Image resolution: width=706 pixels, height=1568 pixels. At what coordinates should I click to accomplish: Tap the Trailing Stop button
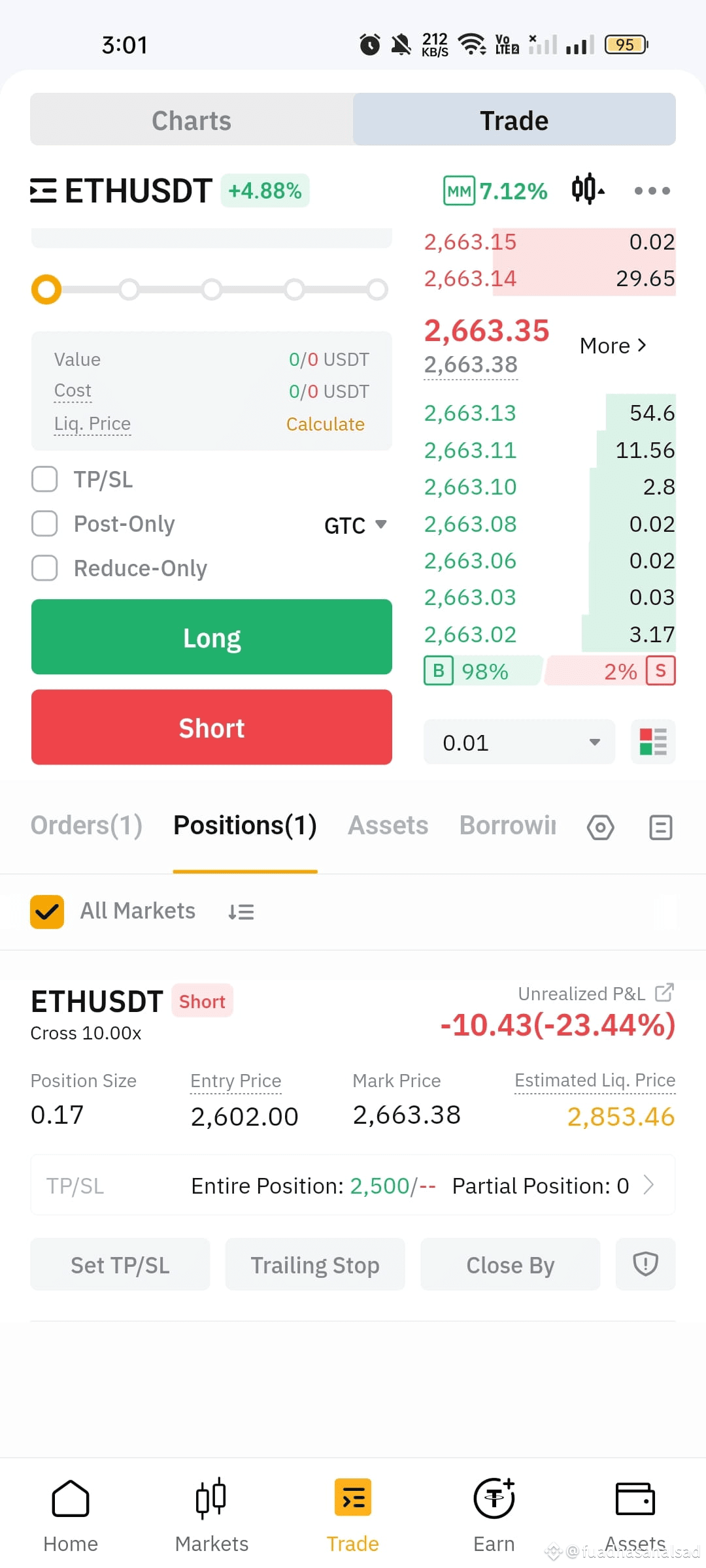(x=315, y=1265)
